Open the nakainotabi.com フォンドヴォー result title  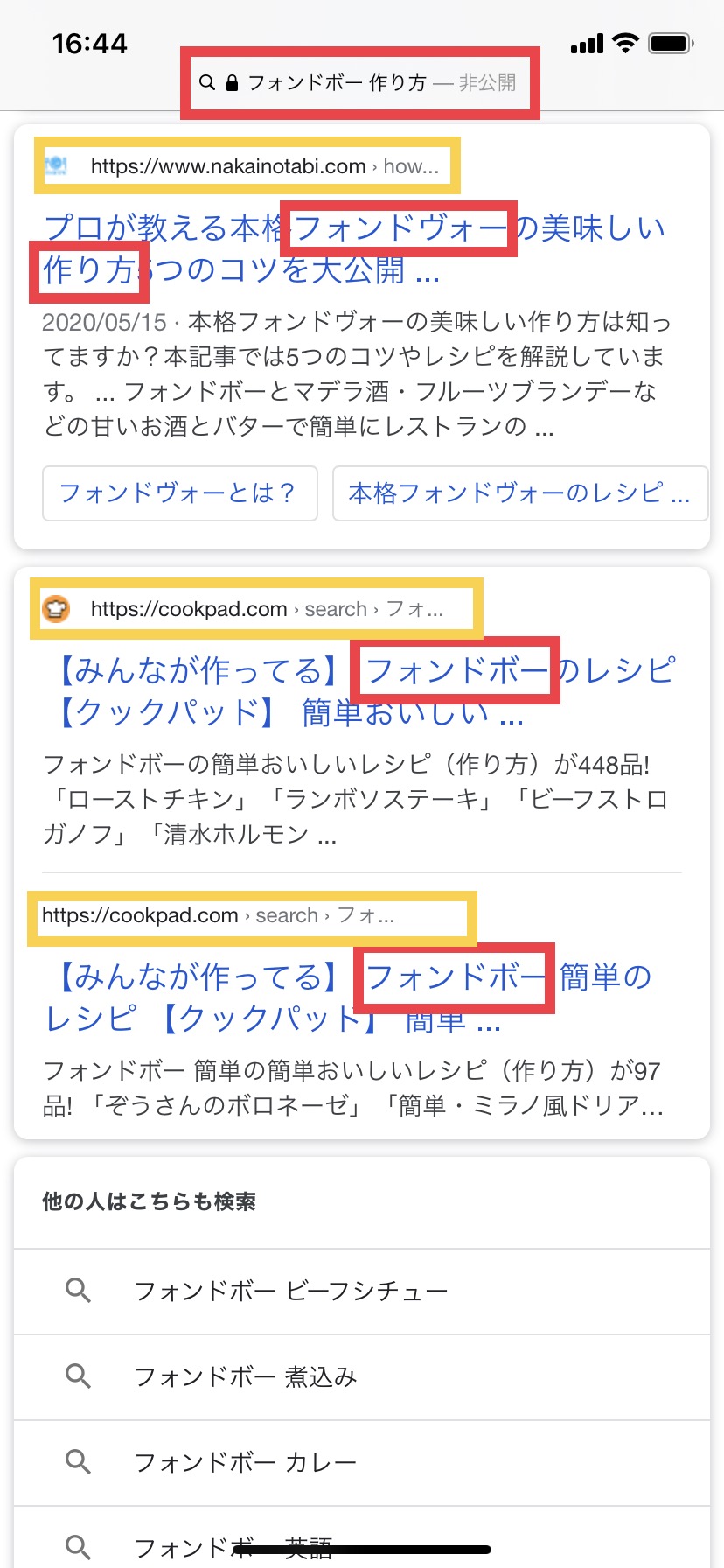(354, 249)
